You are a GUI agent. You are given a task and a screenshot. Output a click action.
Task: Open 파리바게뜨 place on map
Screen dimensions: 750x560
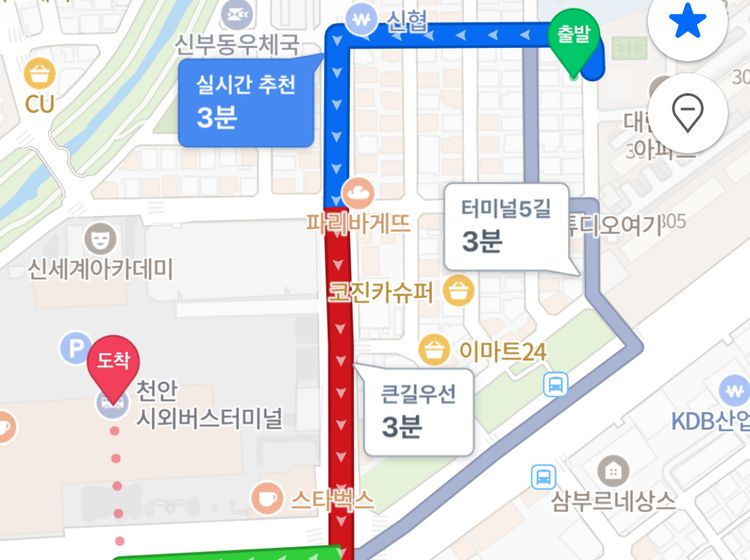click(x=357, y=193)
